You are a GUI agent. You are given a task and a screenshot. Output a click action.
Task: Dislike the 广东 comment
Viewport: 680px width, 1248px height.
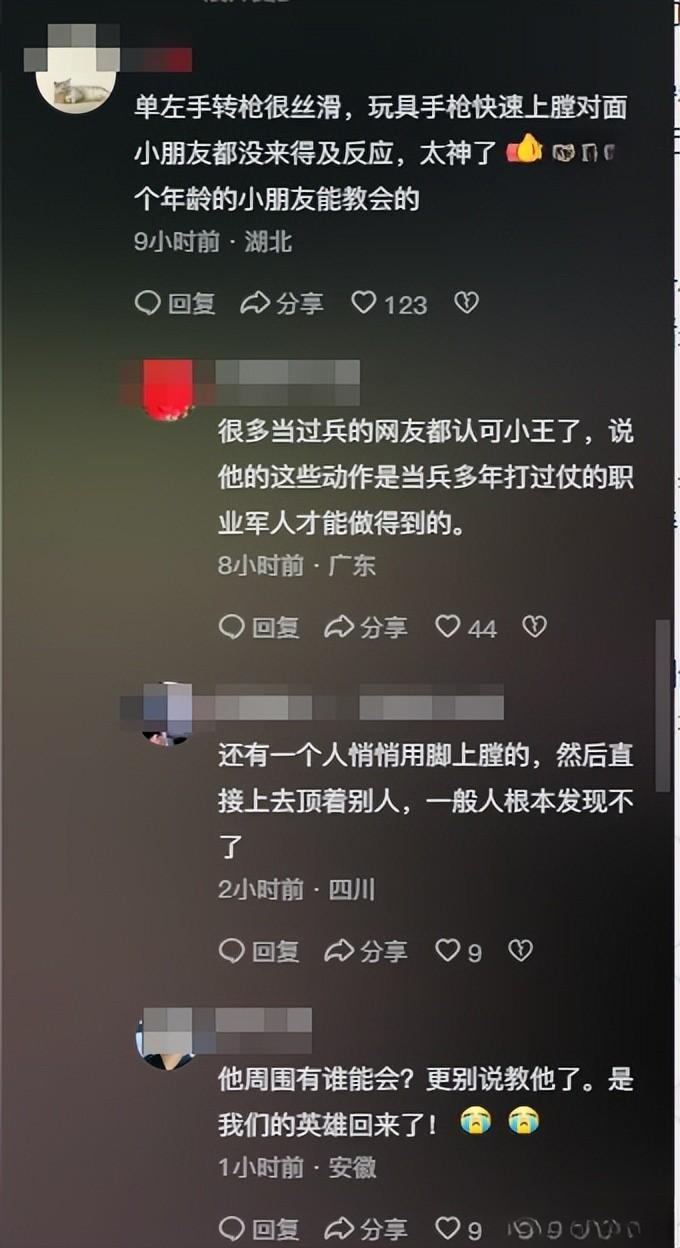[535, 627]
